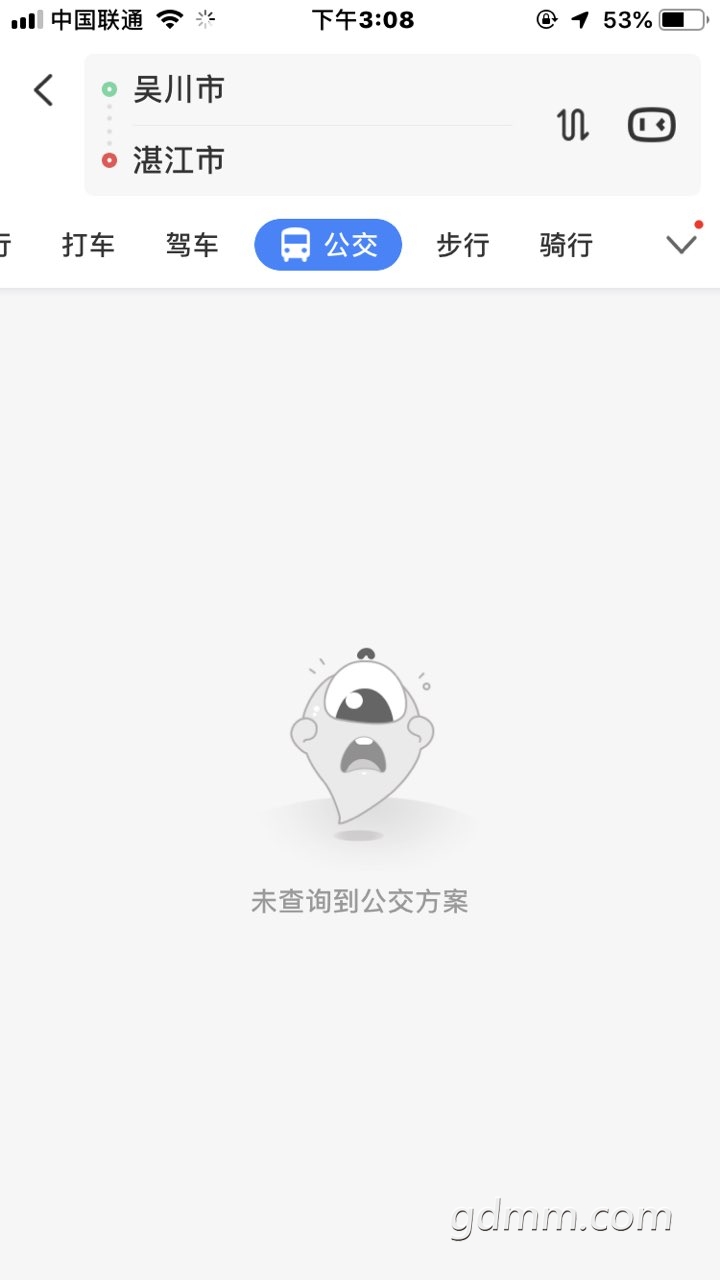Open the voice assistant icon
The image size is (720, 1280).
click(x=651, y=125)
